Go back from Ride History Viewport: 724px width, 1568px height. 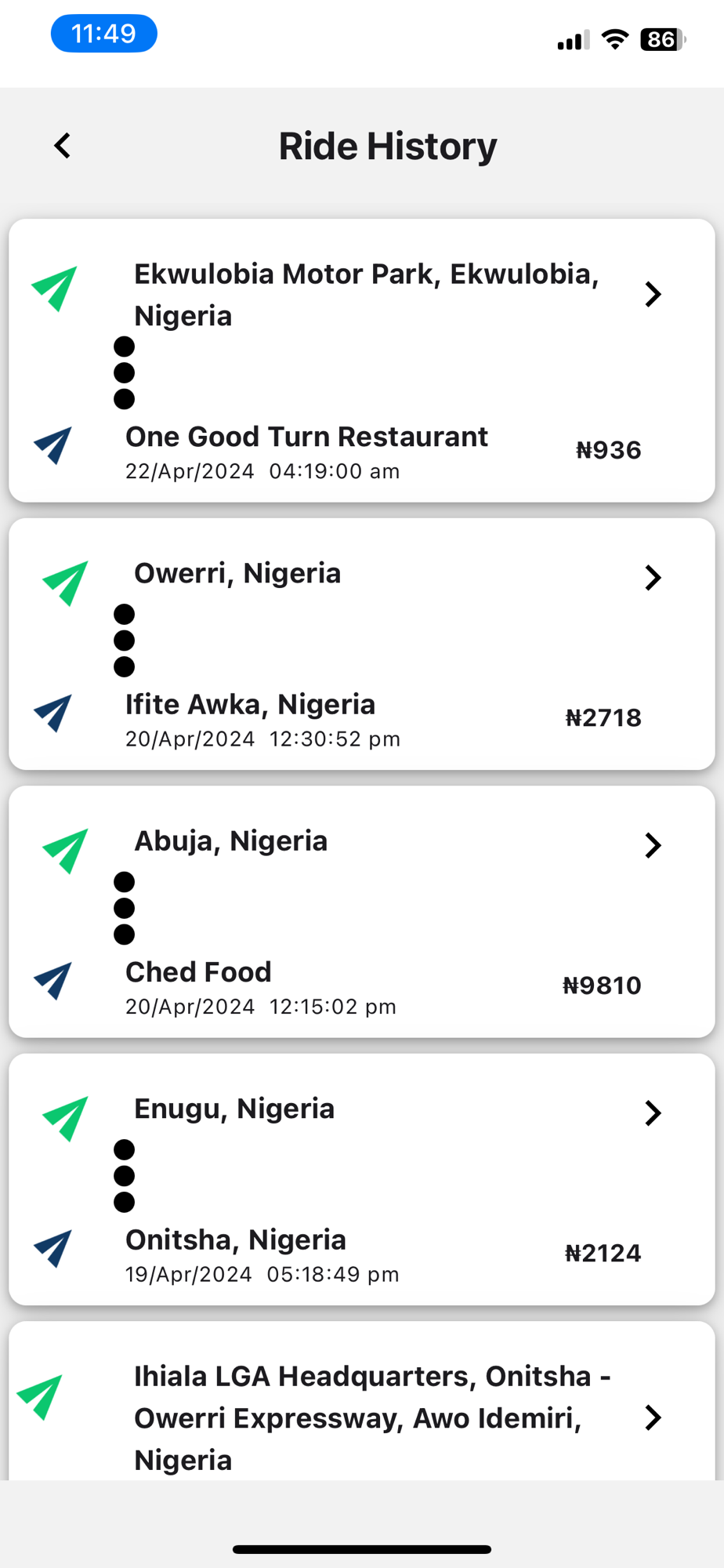click(x=63, y=146)
